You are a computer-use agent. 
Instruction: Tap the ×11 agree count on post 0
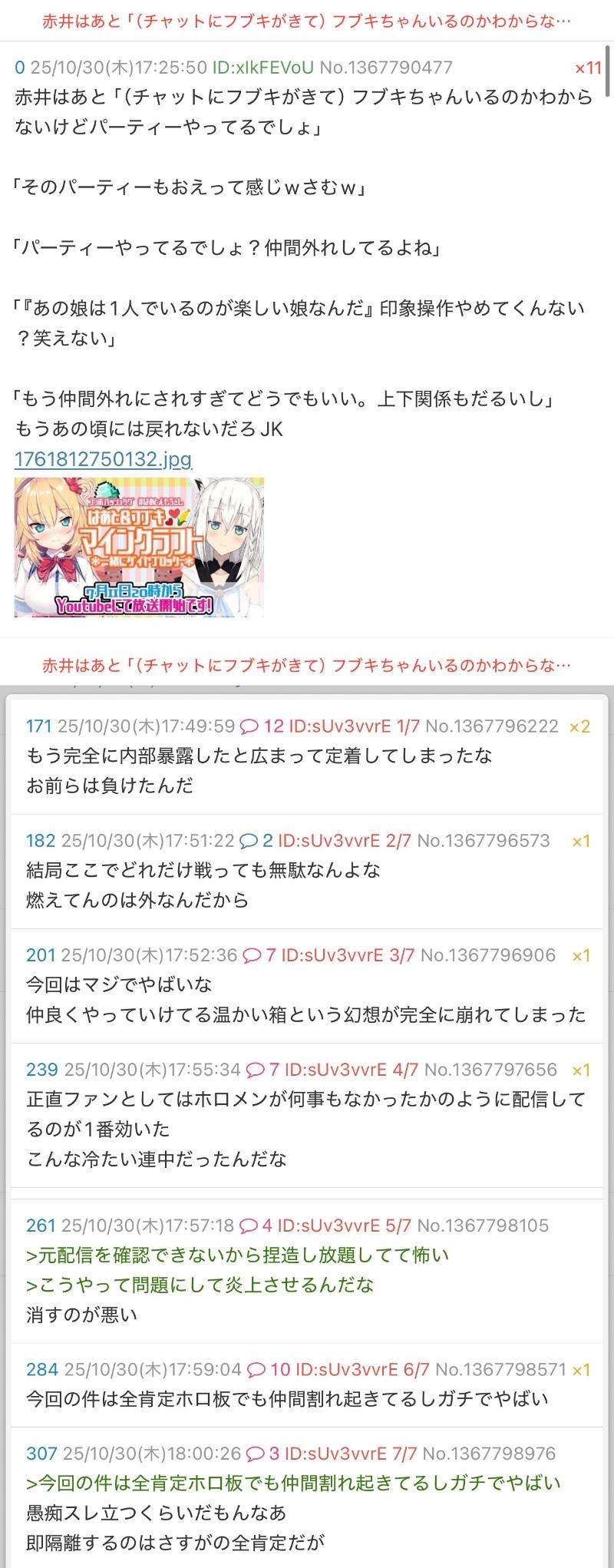[588, 68]
